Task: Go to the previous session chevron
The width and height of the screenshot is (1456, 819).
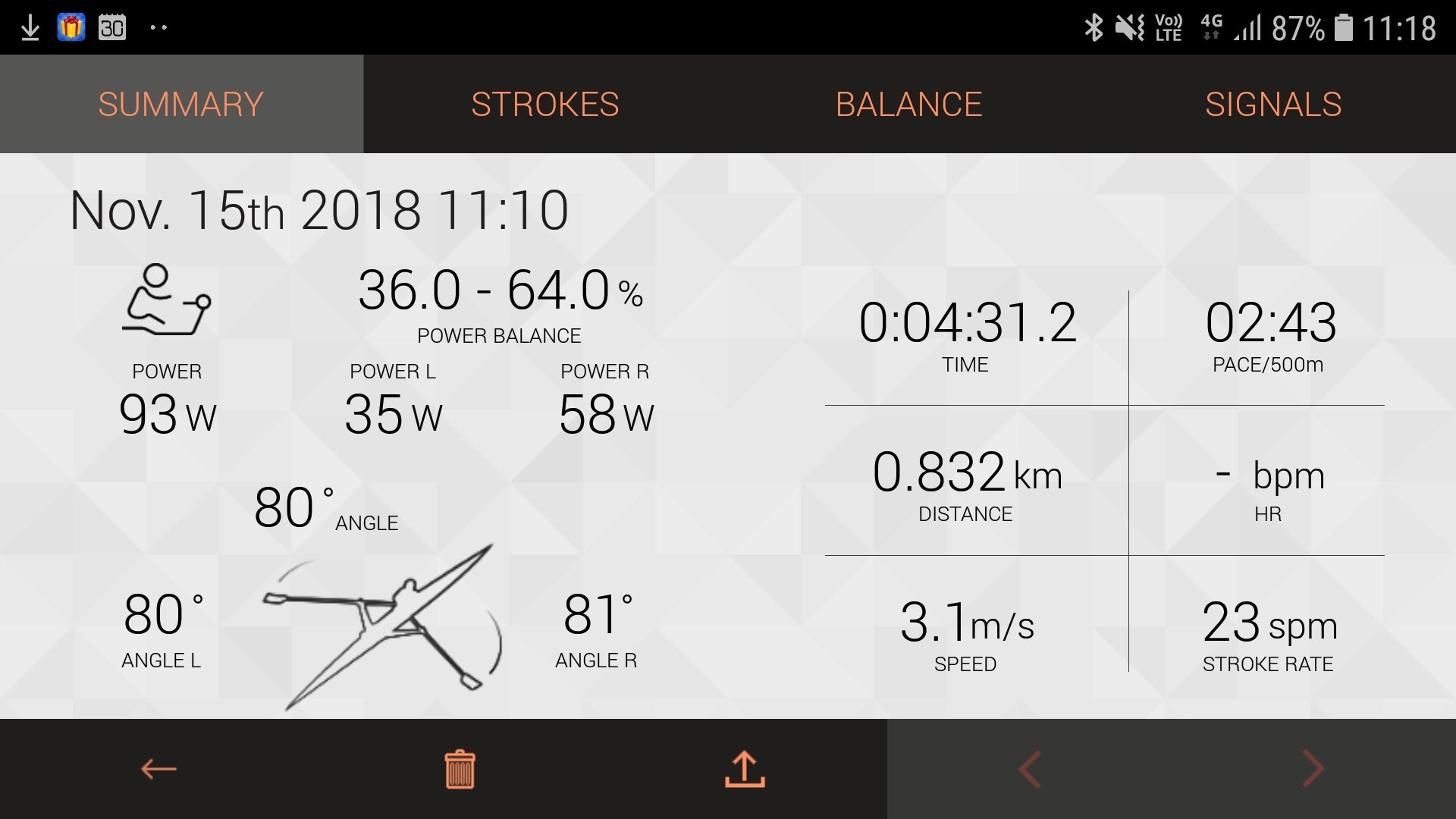Action: (x=1029, y=769)
